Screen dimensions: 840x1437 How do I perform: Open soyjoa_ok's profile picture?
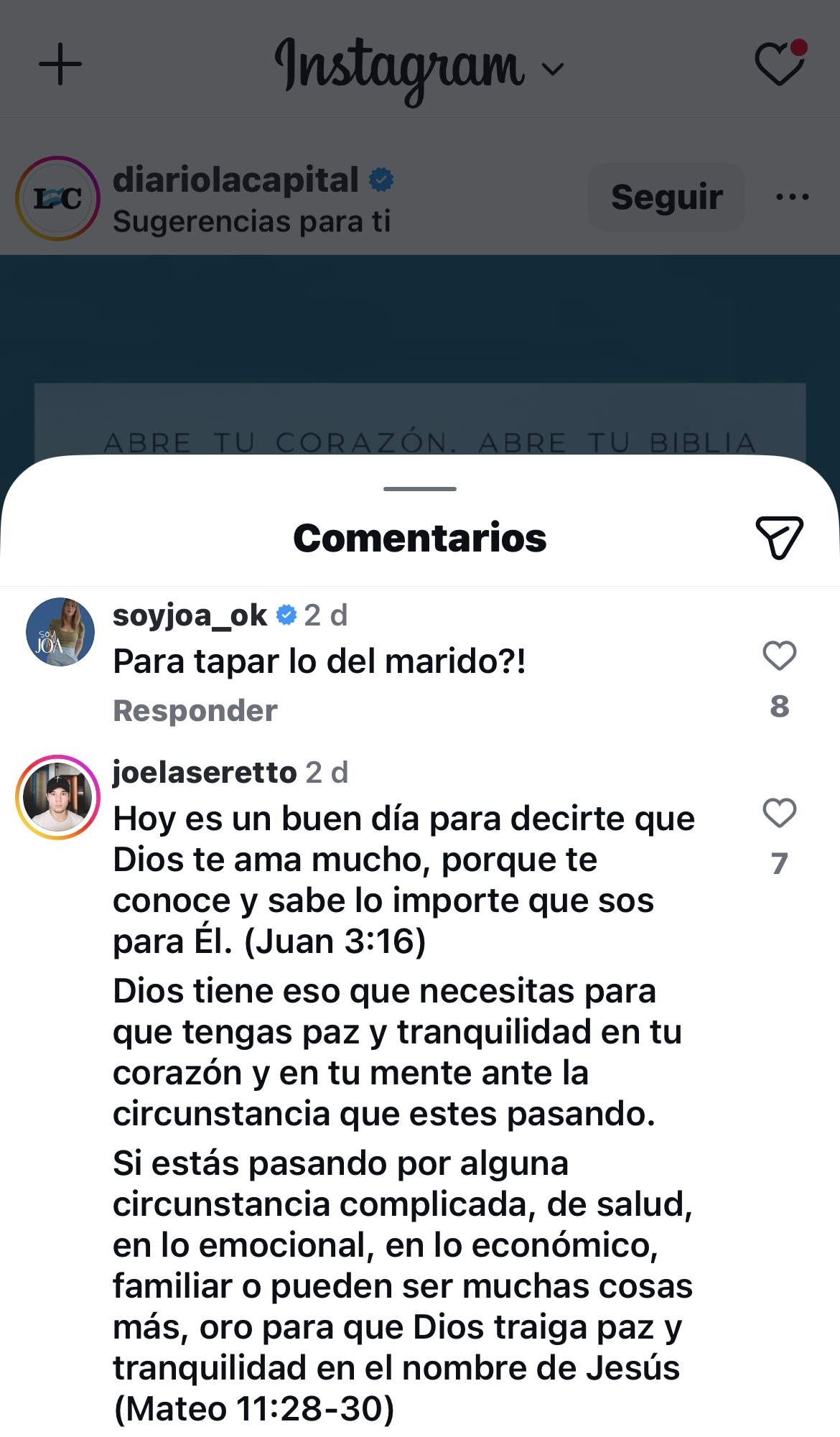click(60, 632)
